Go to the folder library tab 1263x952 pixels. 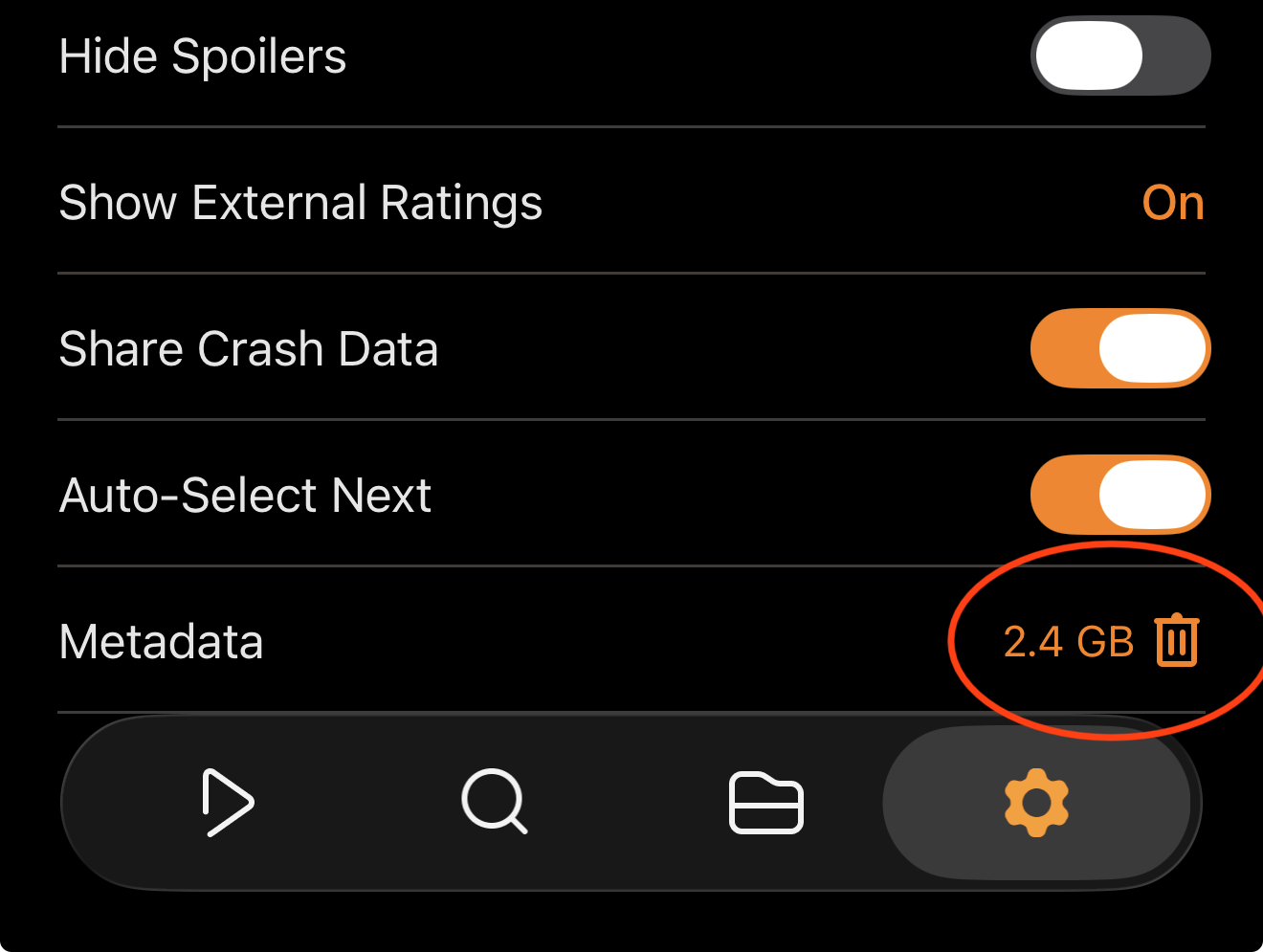(x=765, y=802)
